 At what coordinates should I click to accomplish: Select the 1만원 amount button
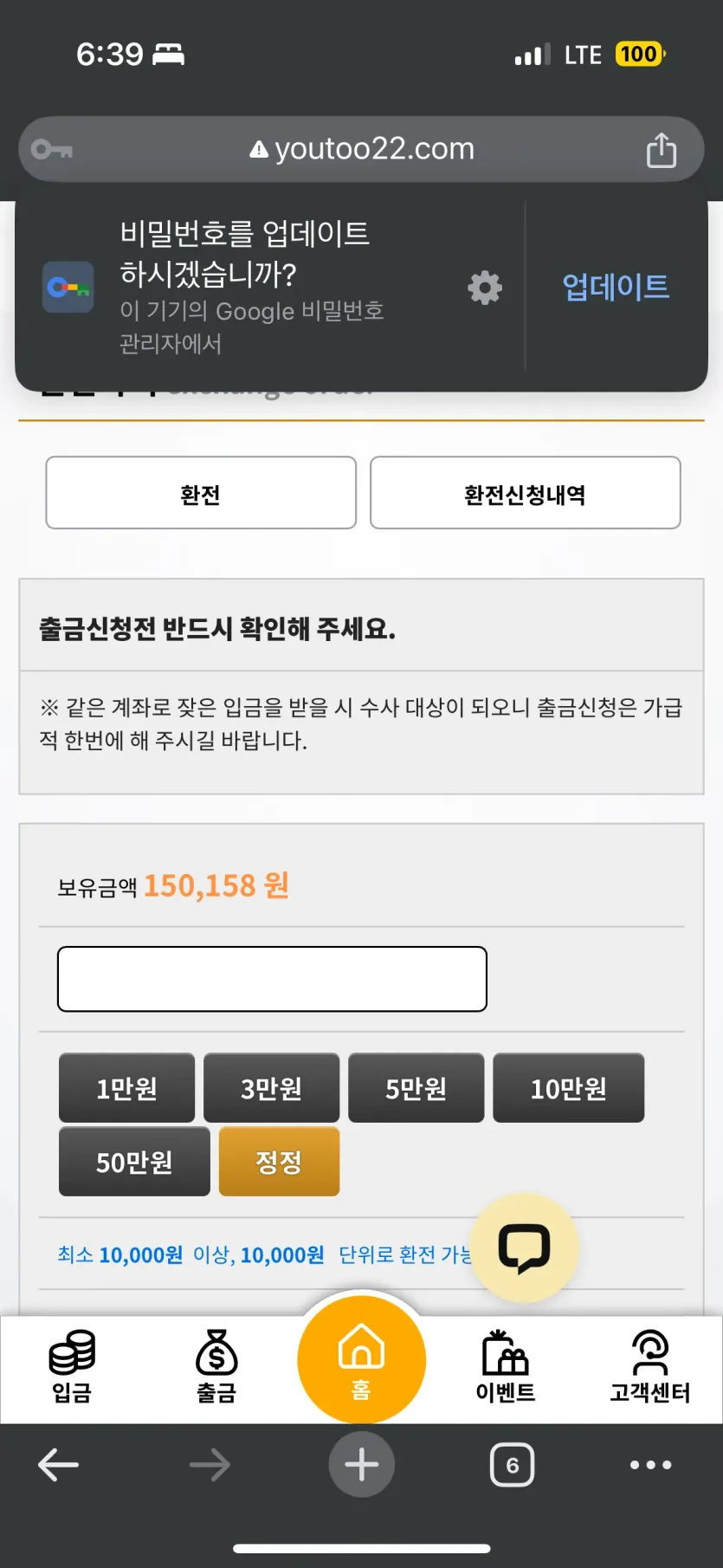[126, 1088]
